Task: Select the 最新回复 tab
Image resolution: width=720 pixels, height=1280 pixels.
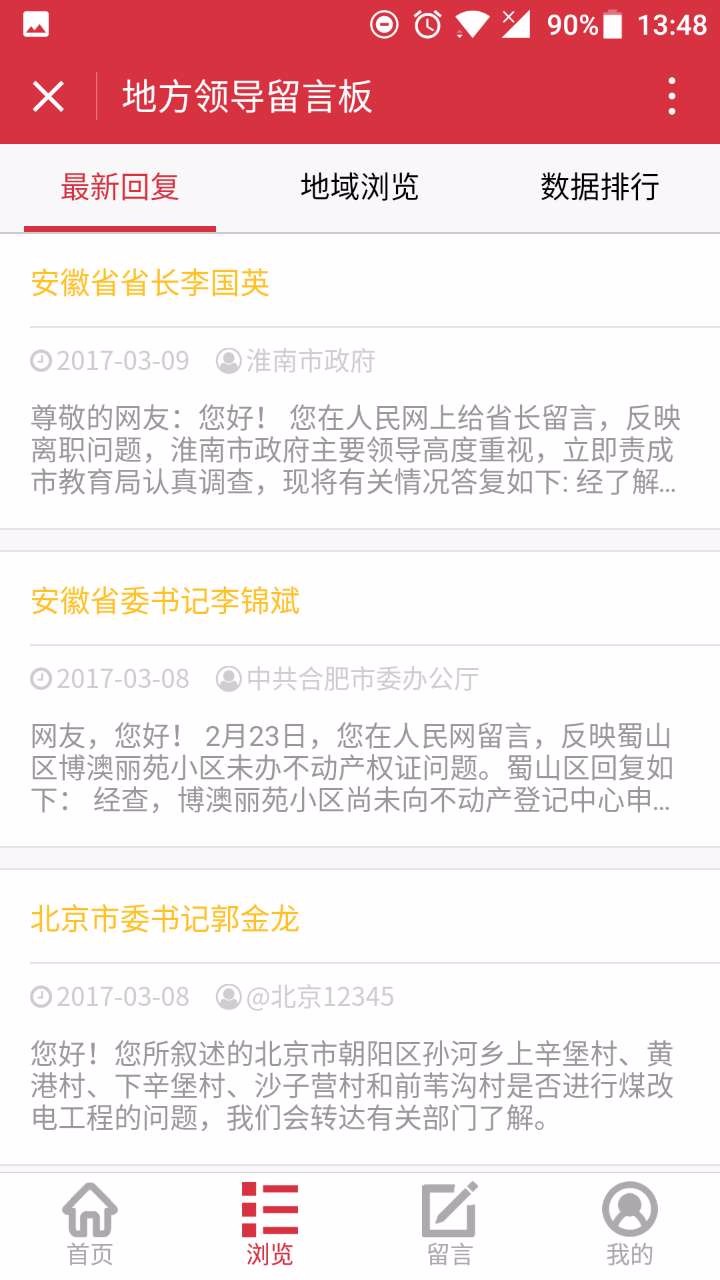Action: pos(120,187)
